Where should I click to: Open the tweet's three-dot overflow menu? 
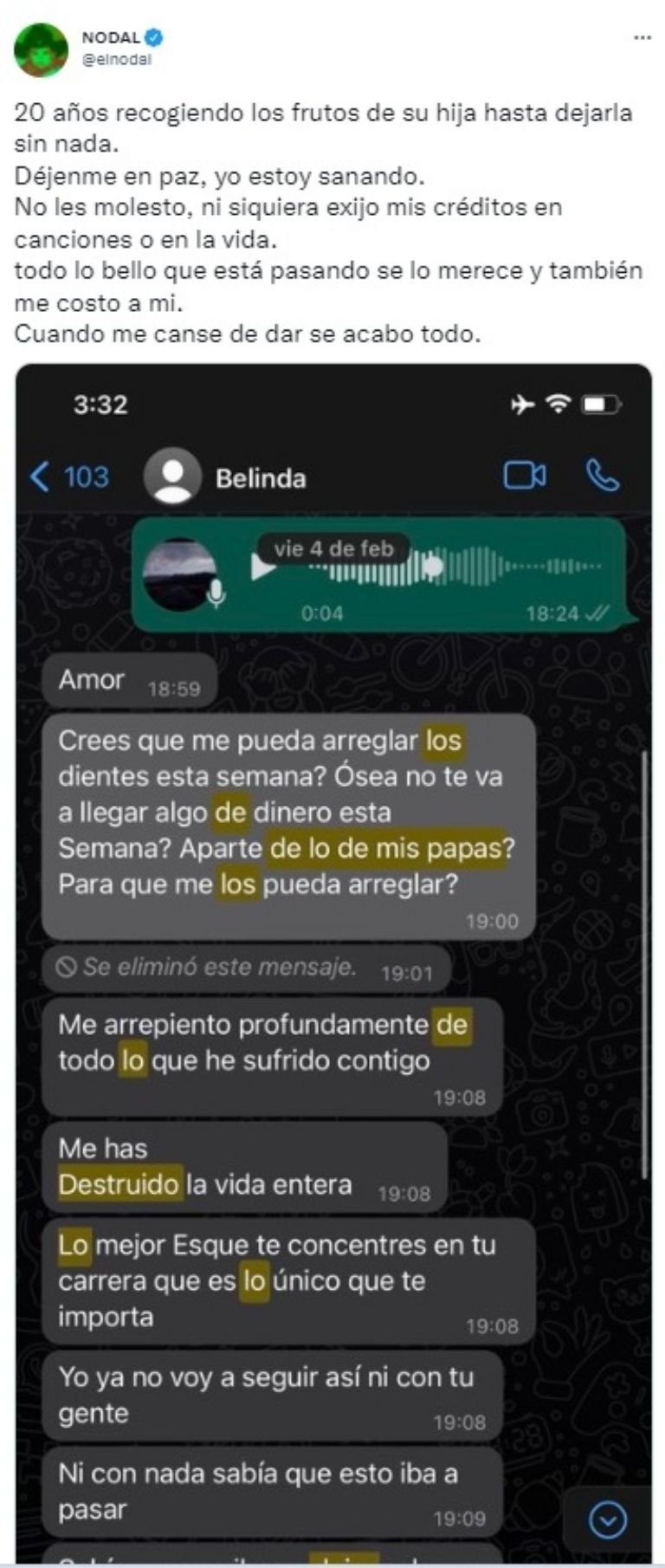[642, 38]
